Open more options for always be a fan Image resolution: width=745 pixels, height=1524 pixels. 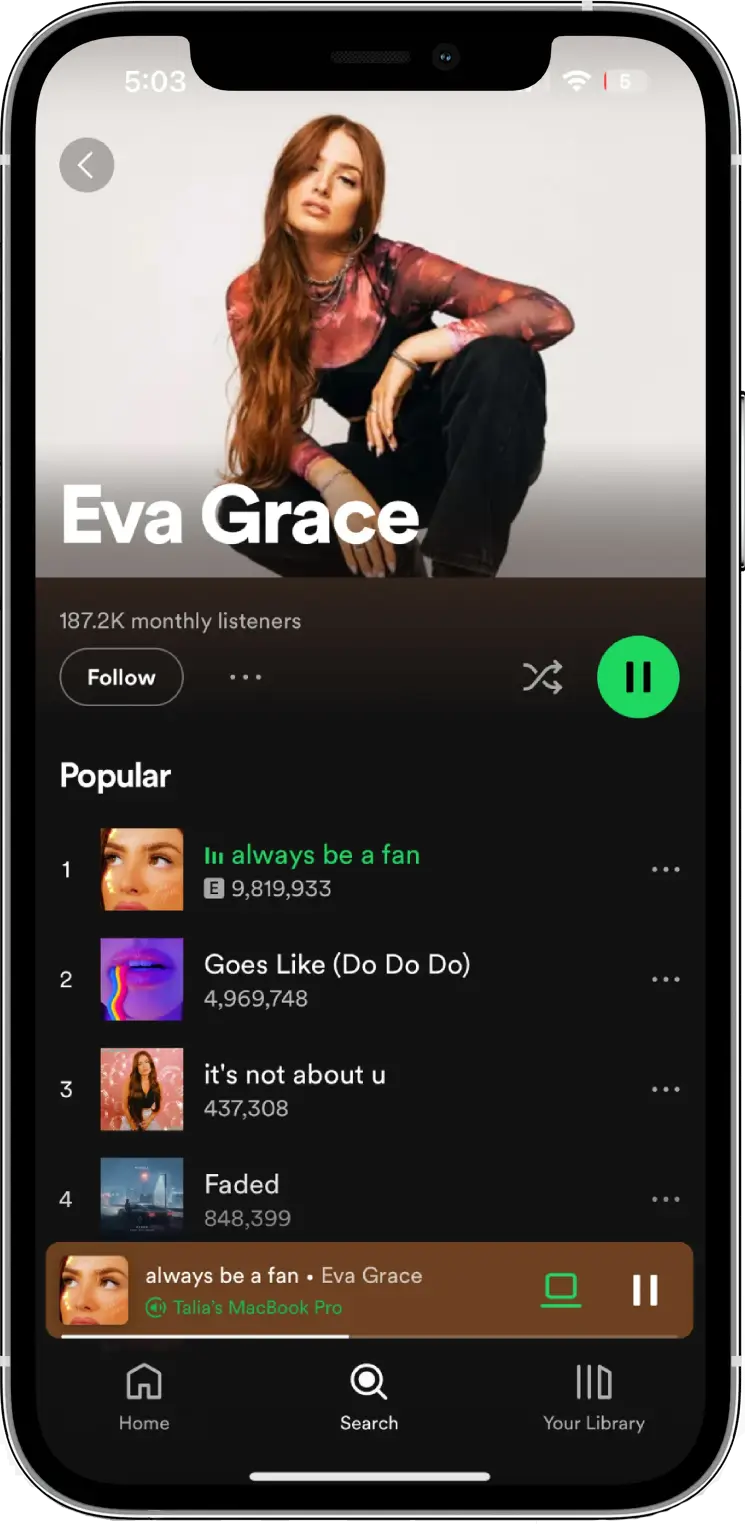[x=666, y=870]
